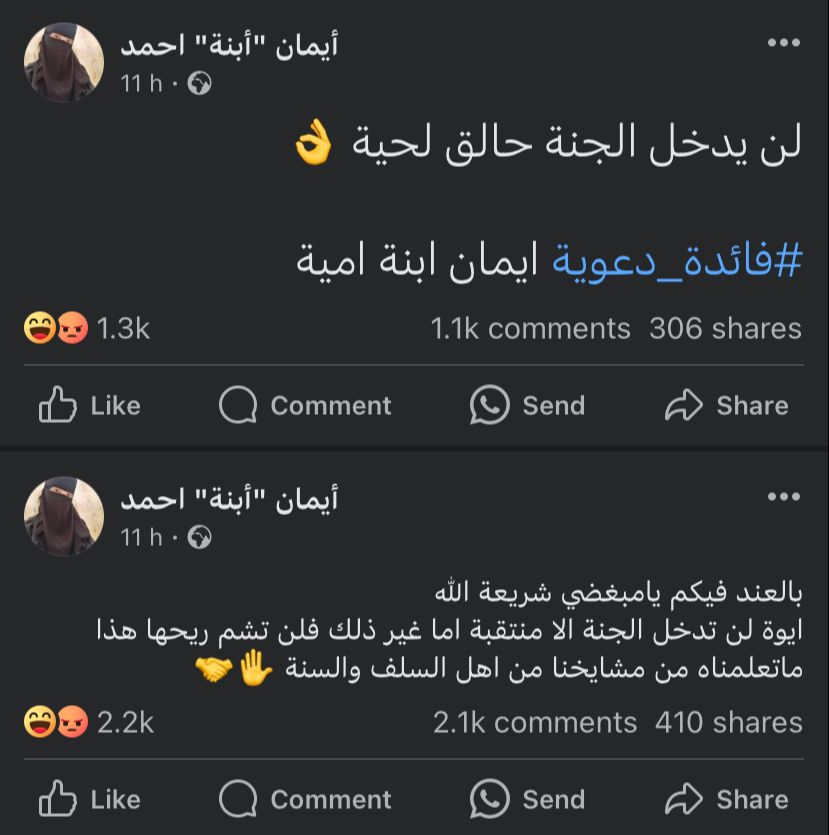The width and height of the screenshot is (829, 835).
Task: View reactions on the 1.3k post
Action: [x=86, y=328]
